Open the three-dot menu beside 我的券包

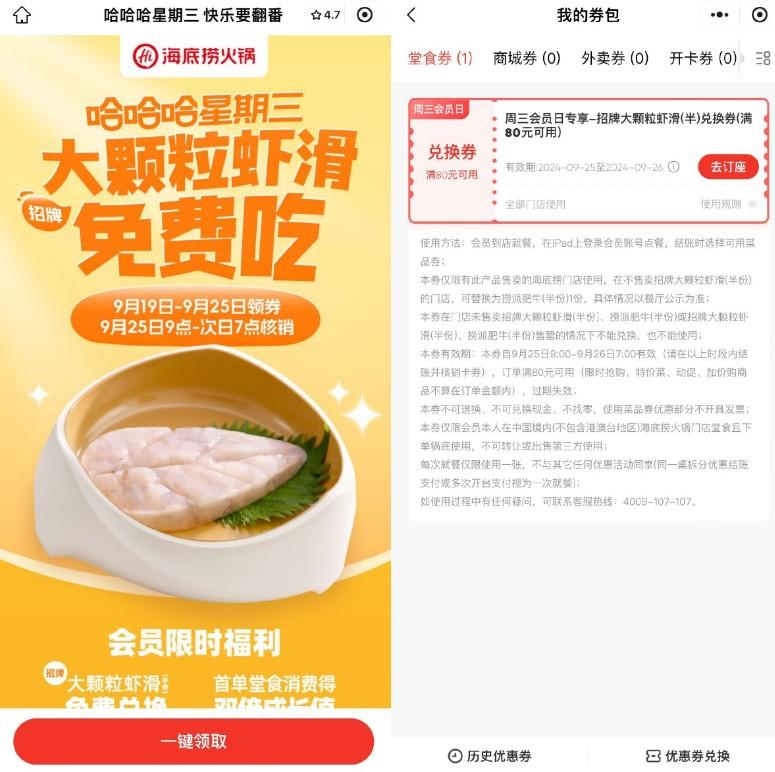pyautogui.click(x=719, y=15)
